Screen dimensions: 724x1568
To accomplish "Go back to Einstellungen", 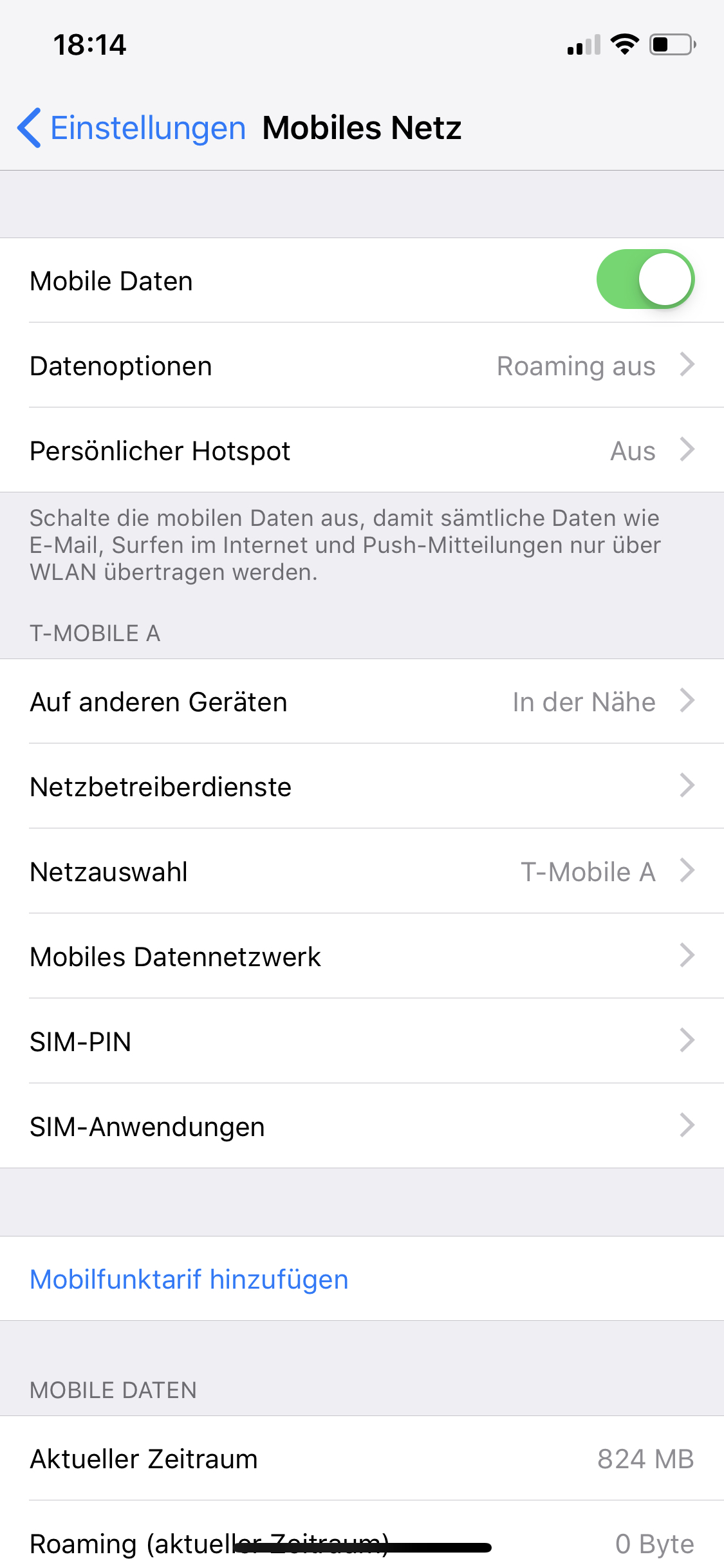I will click(x=131, y=127).
